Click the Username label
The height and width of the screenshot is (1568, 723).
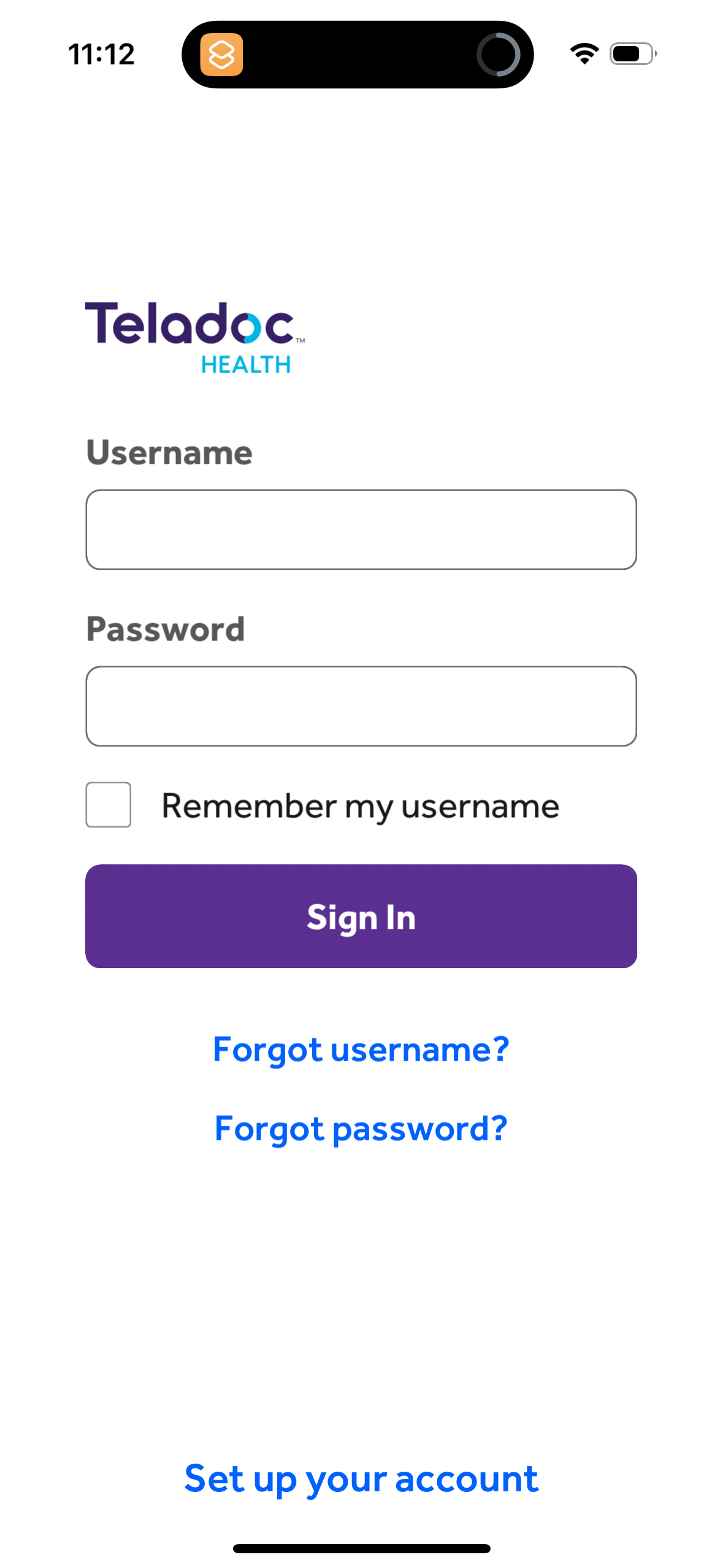[169, 453]
